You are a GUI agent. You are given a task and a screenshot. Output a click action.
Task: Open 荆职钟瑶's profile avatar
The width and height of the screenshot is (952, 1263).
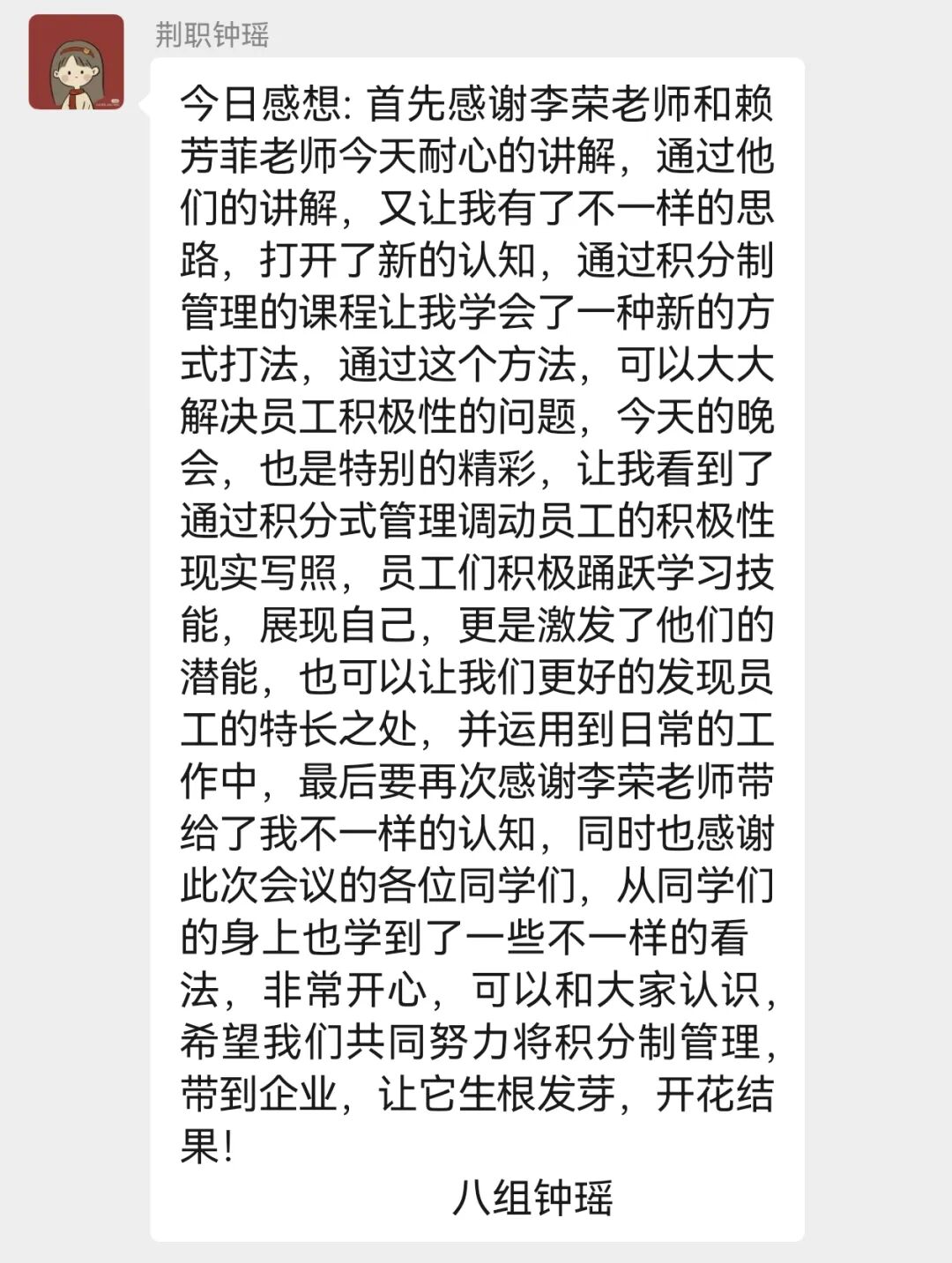coord(76,63)
